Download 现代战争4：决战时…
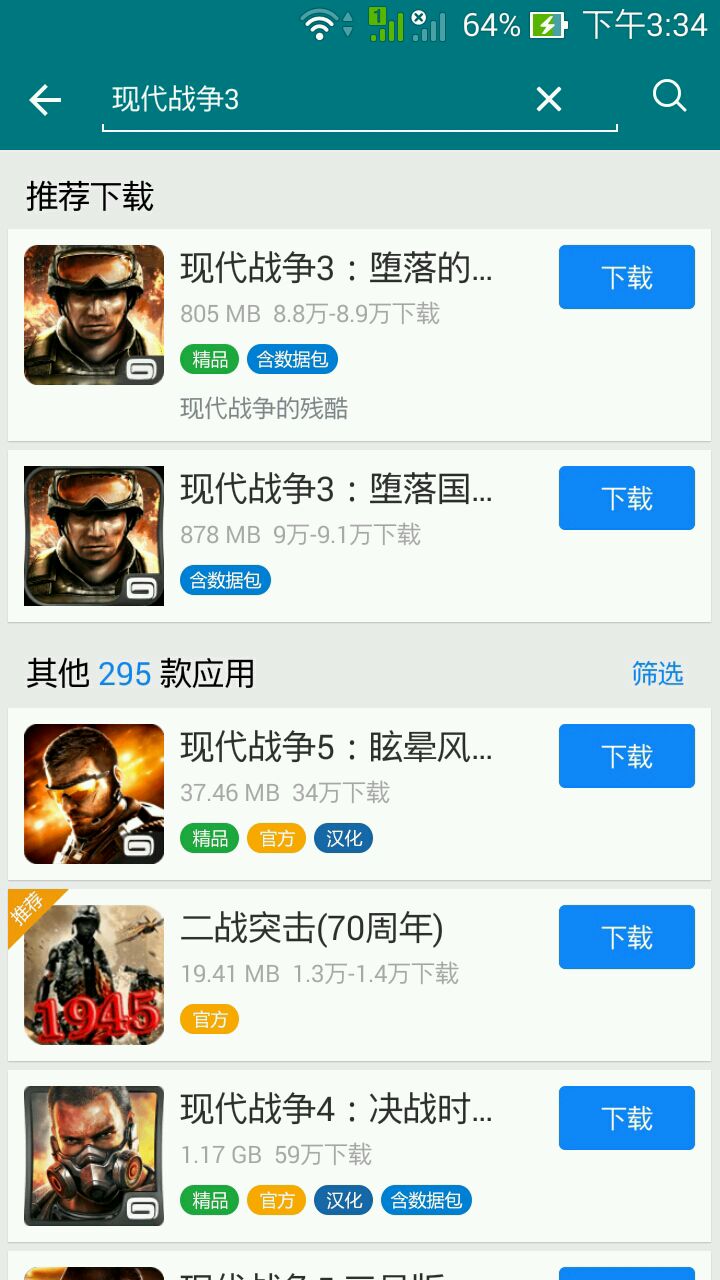Viewport: 720px width, 1280px height. coord(626,1118)
